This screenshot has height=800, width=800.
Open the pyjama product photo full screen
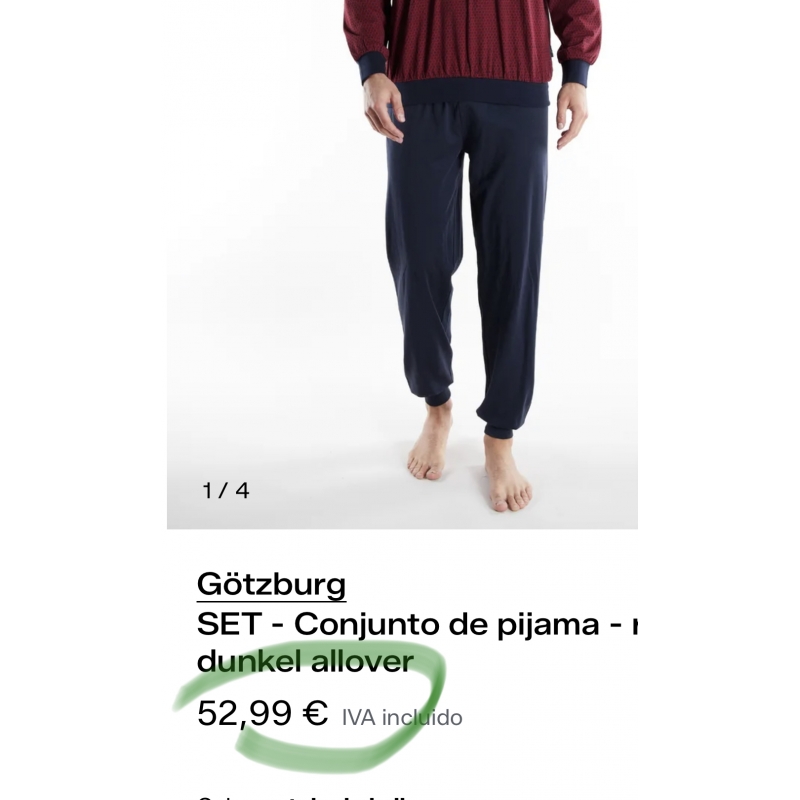click(x=402, y=260)
